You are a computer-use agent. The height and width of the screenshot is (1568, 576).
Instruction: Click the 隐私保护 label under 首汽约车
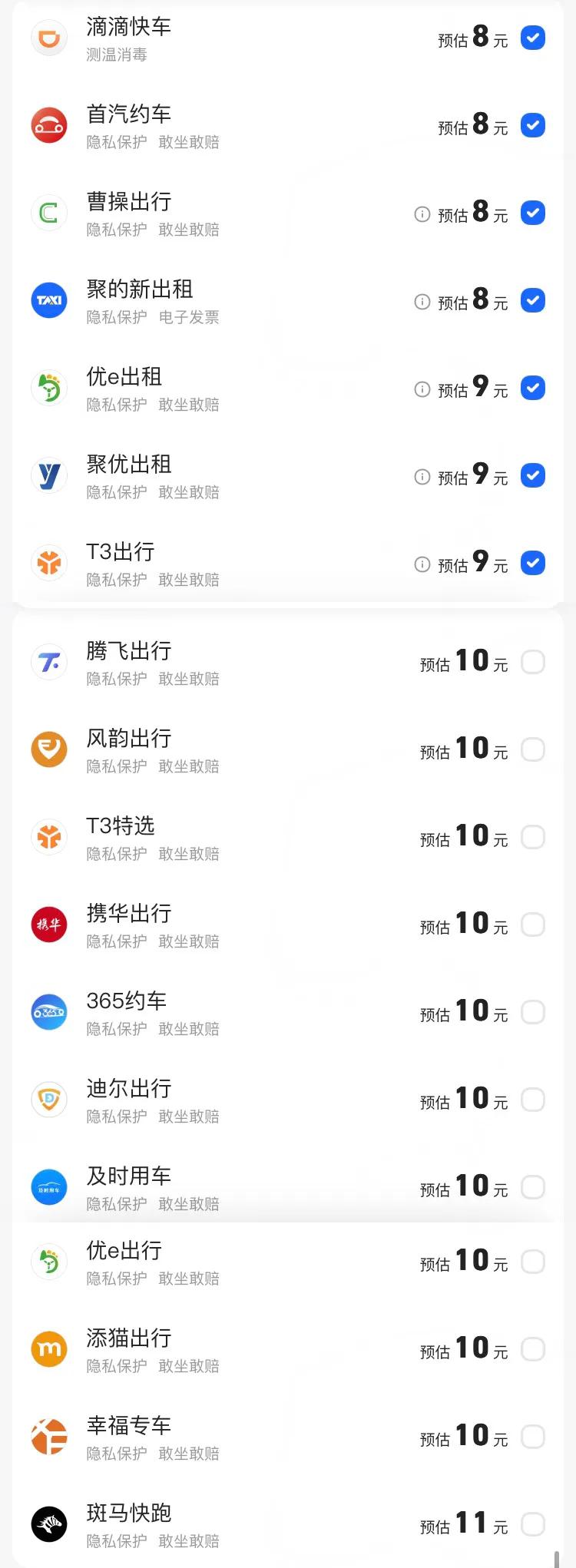tap(116, 142)
